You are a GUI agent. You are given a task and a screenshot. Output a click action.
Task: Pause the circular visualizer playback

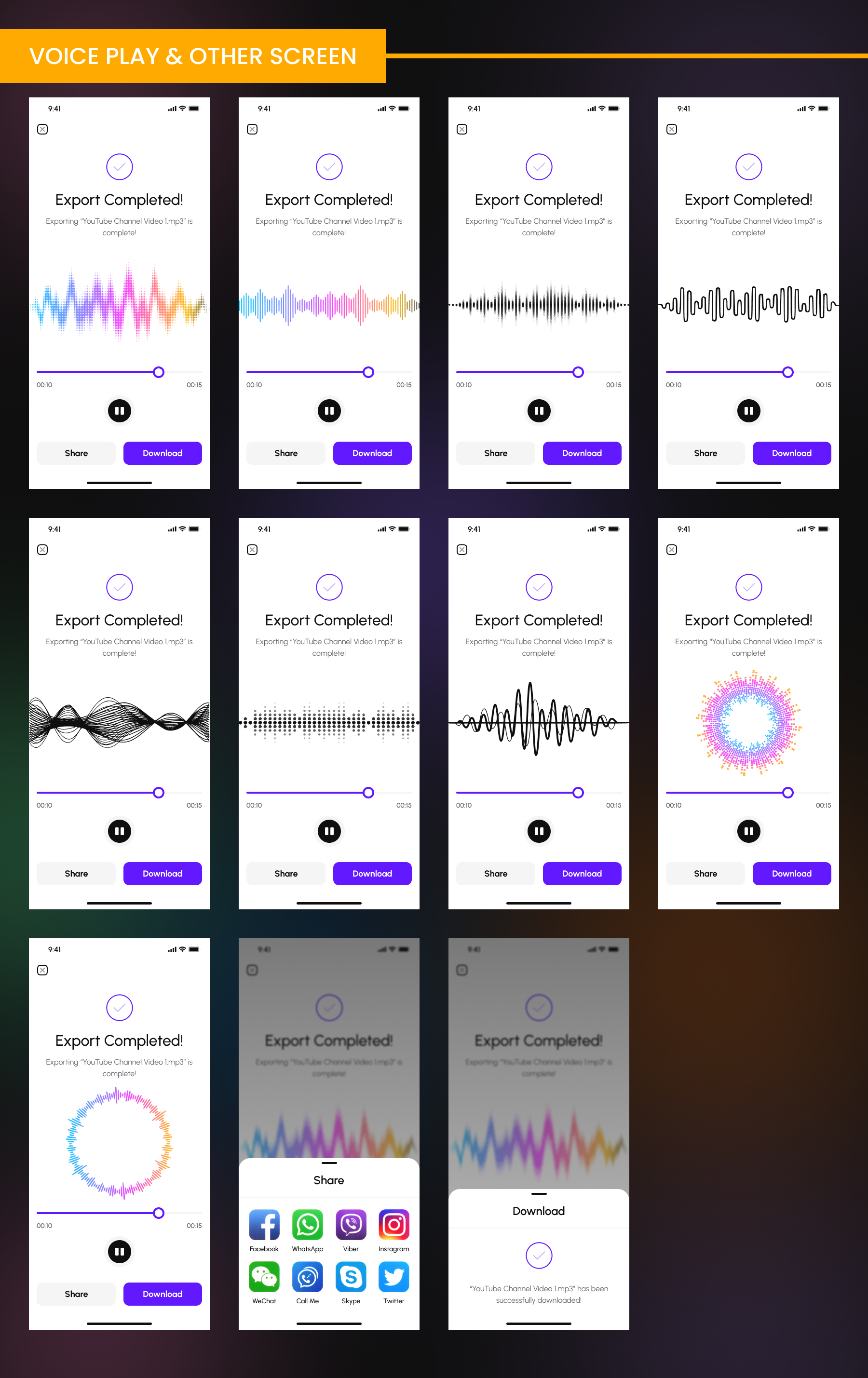click(748, 831)
